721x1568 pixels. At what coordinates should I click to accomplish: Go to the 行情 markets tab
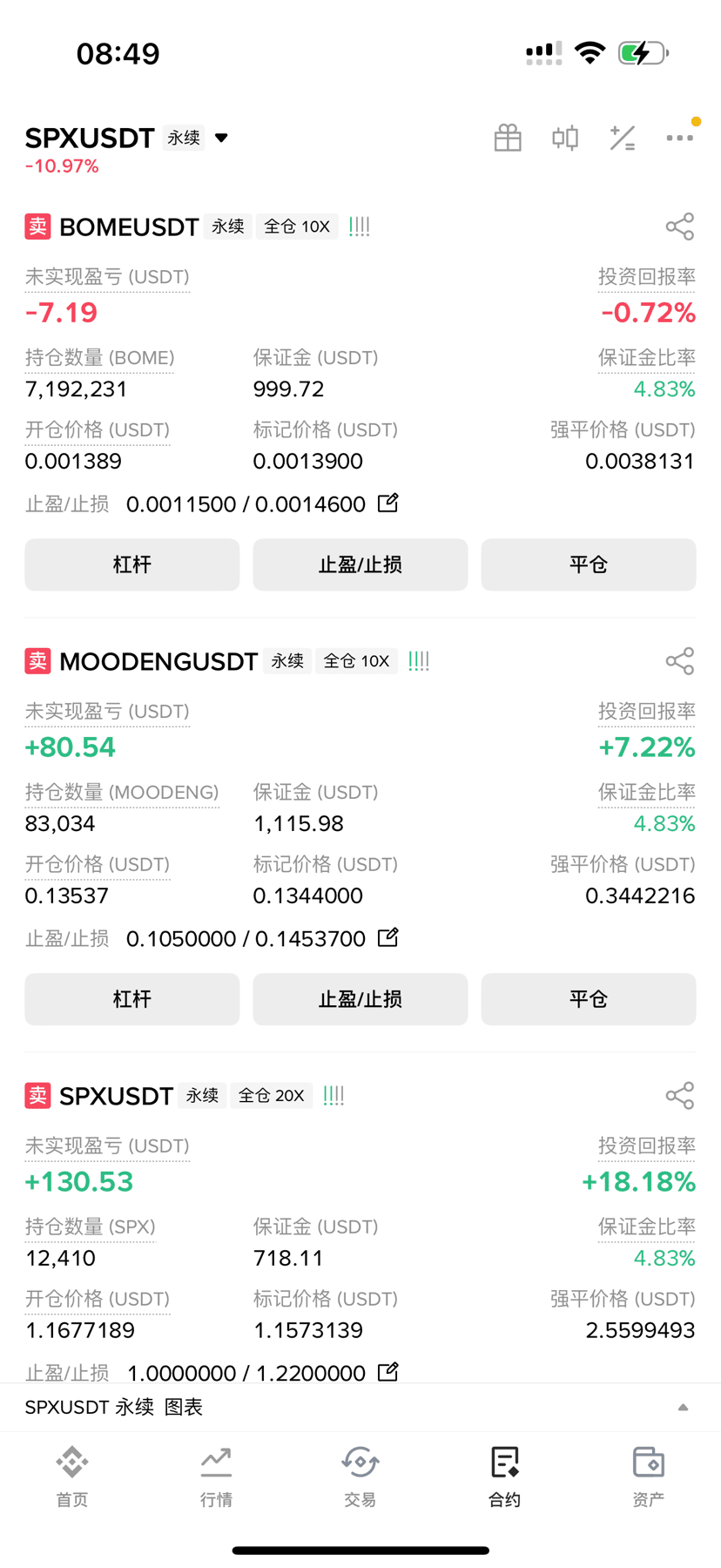(x=216, y=1476)
